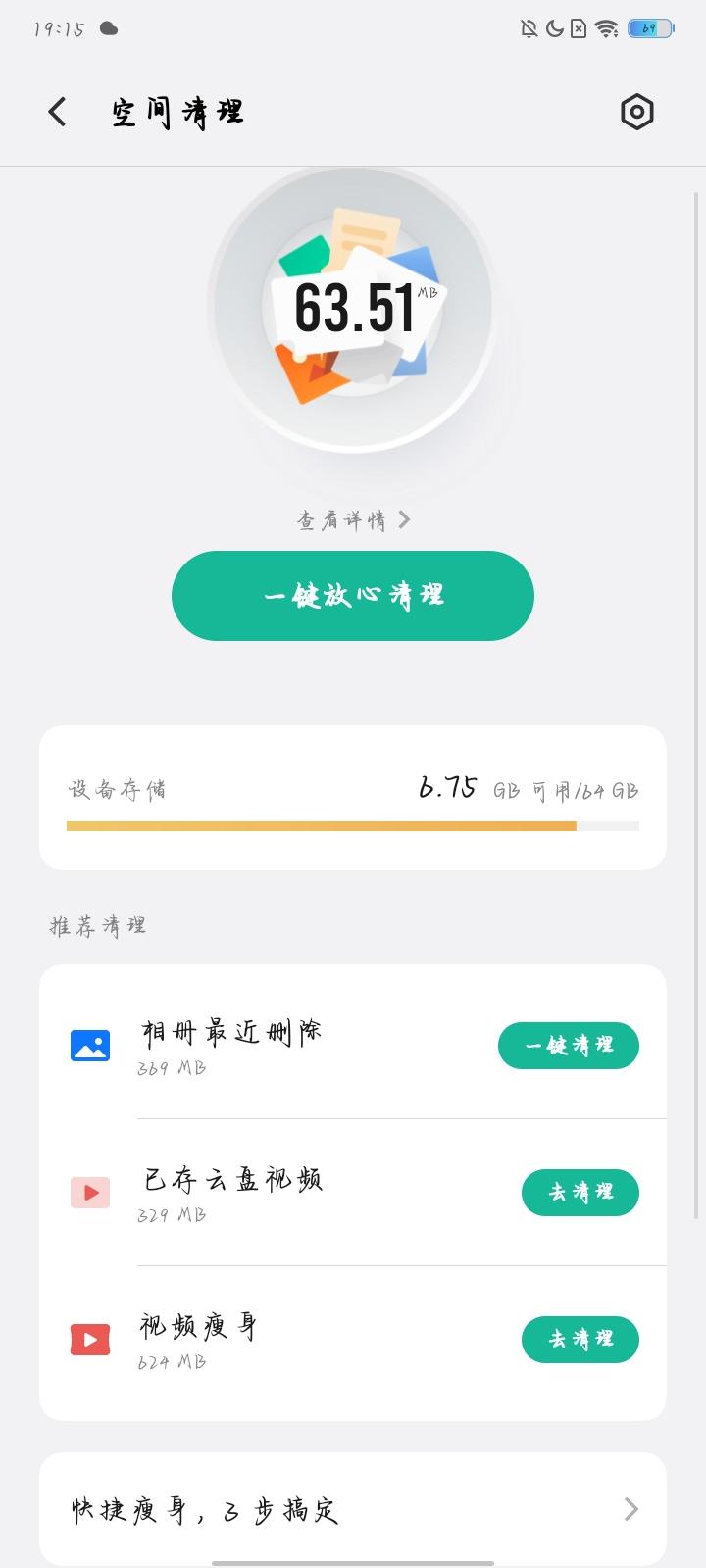This screenshot has width=706, height=1568.
Task: Tap 去清理 for 视频瘦身
Action: pos(580,1340)
